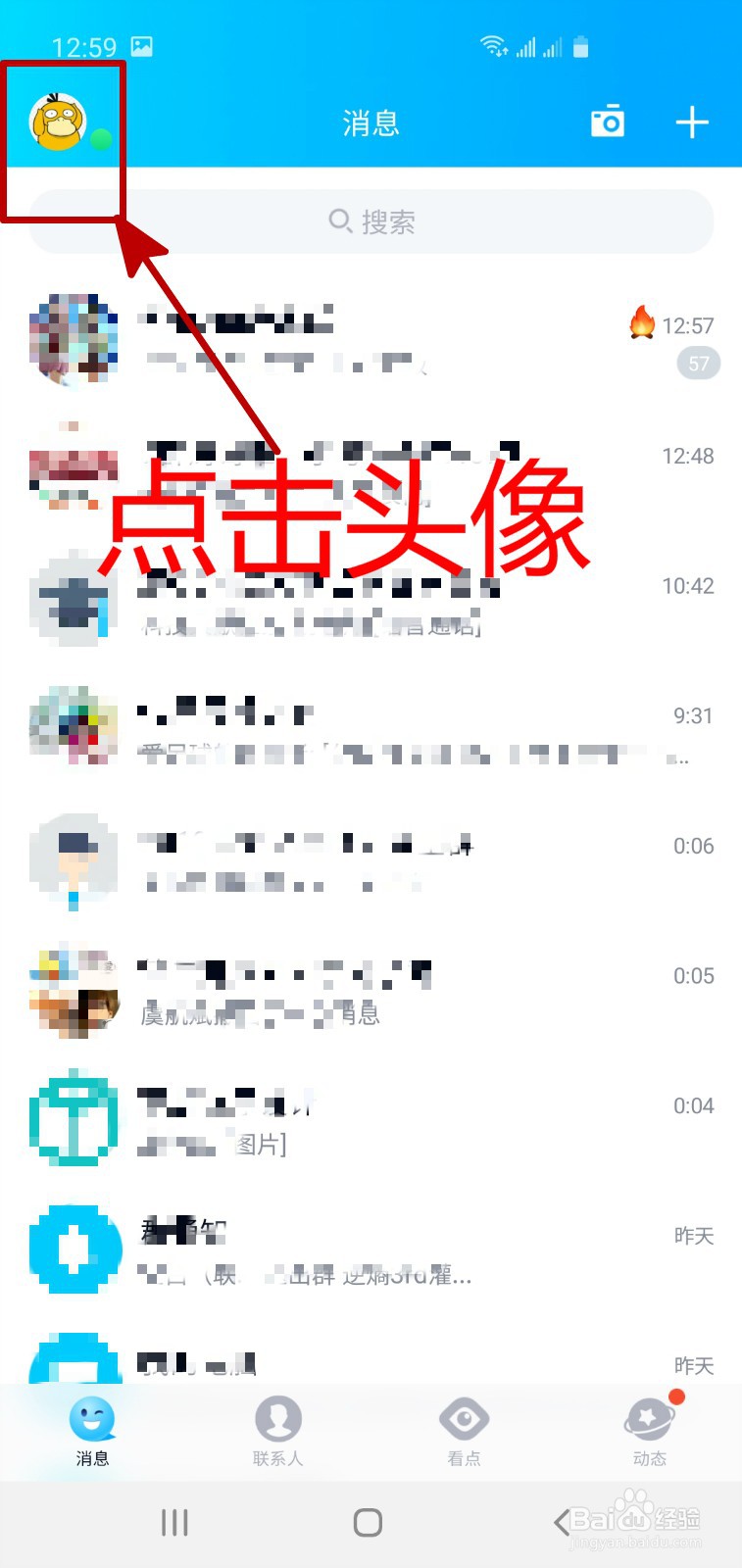This screenshot has width=742, height=1568.
Task: Tap the magnifier icon inside search bar
Action: click(x=340, y=221)
